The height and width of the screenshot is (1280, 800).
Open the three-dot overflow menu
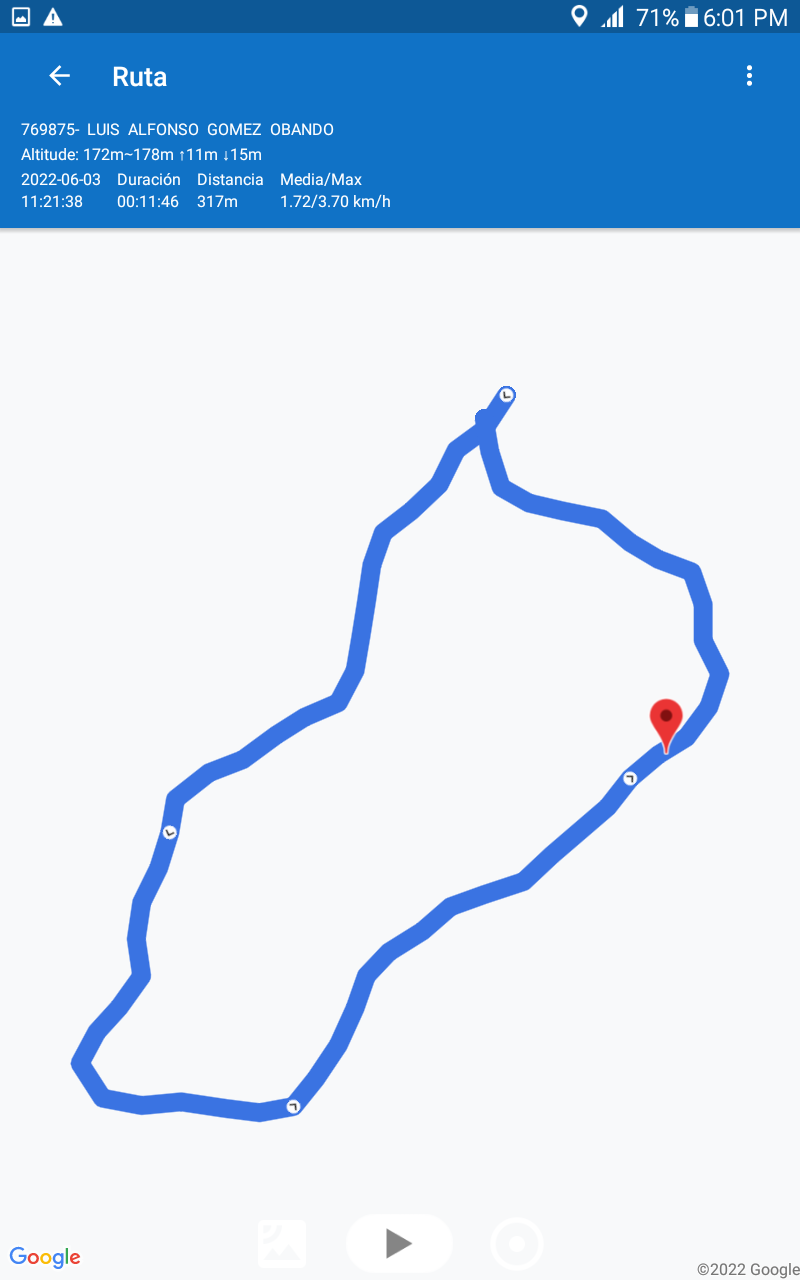pyautogui.click(x=749, y=76)
